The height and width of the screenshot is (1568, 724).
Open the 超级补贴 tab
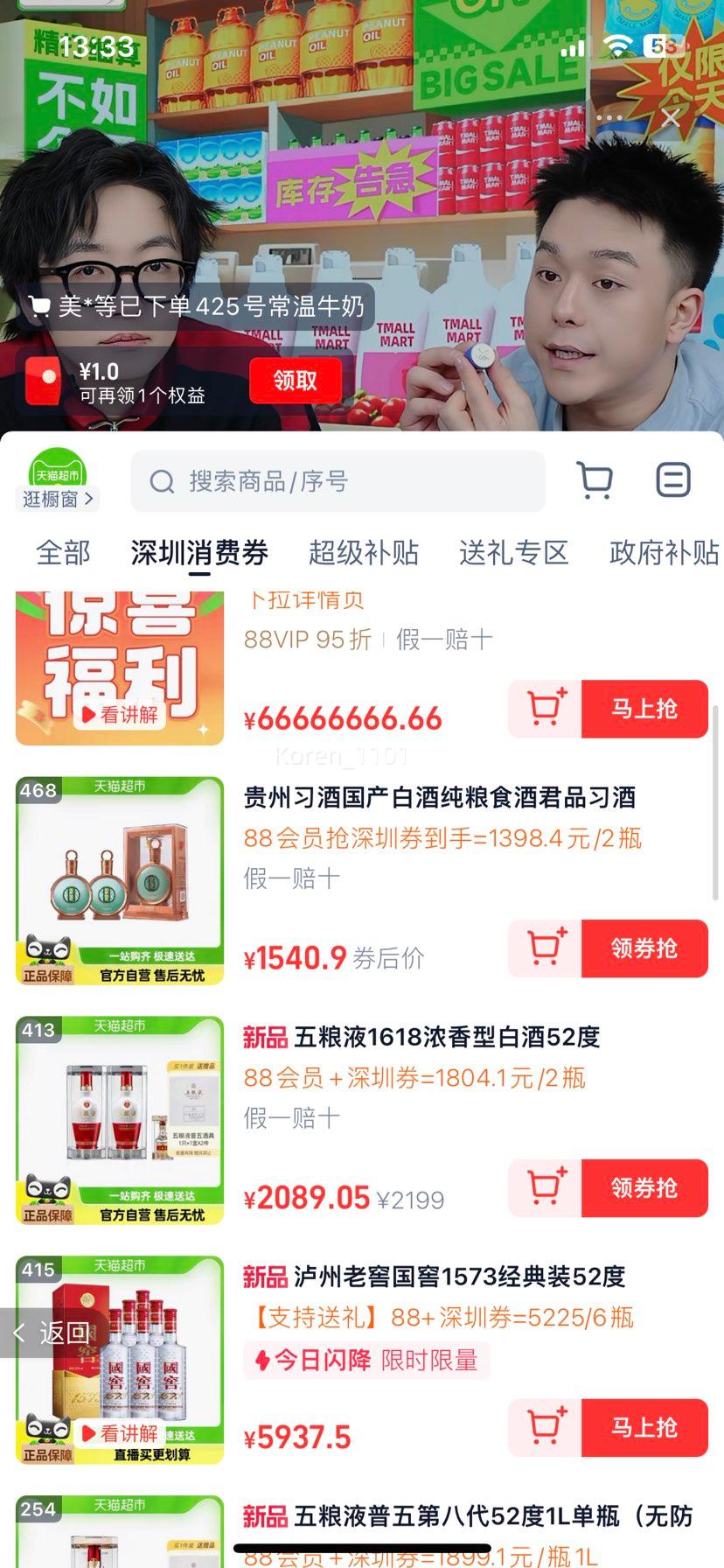click(365, 553)
